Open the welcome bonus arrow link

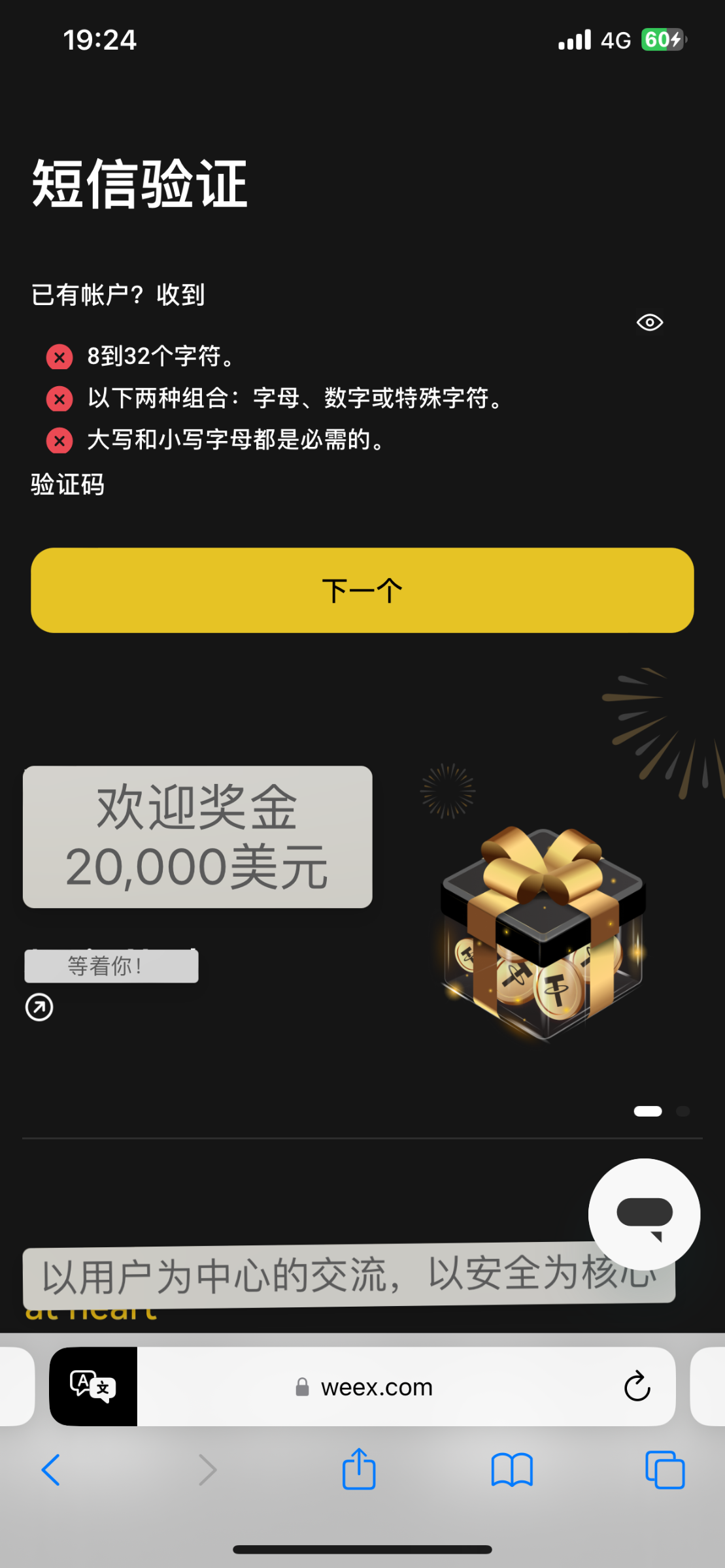click(39, 1007)
